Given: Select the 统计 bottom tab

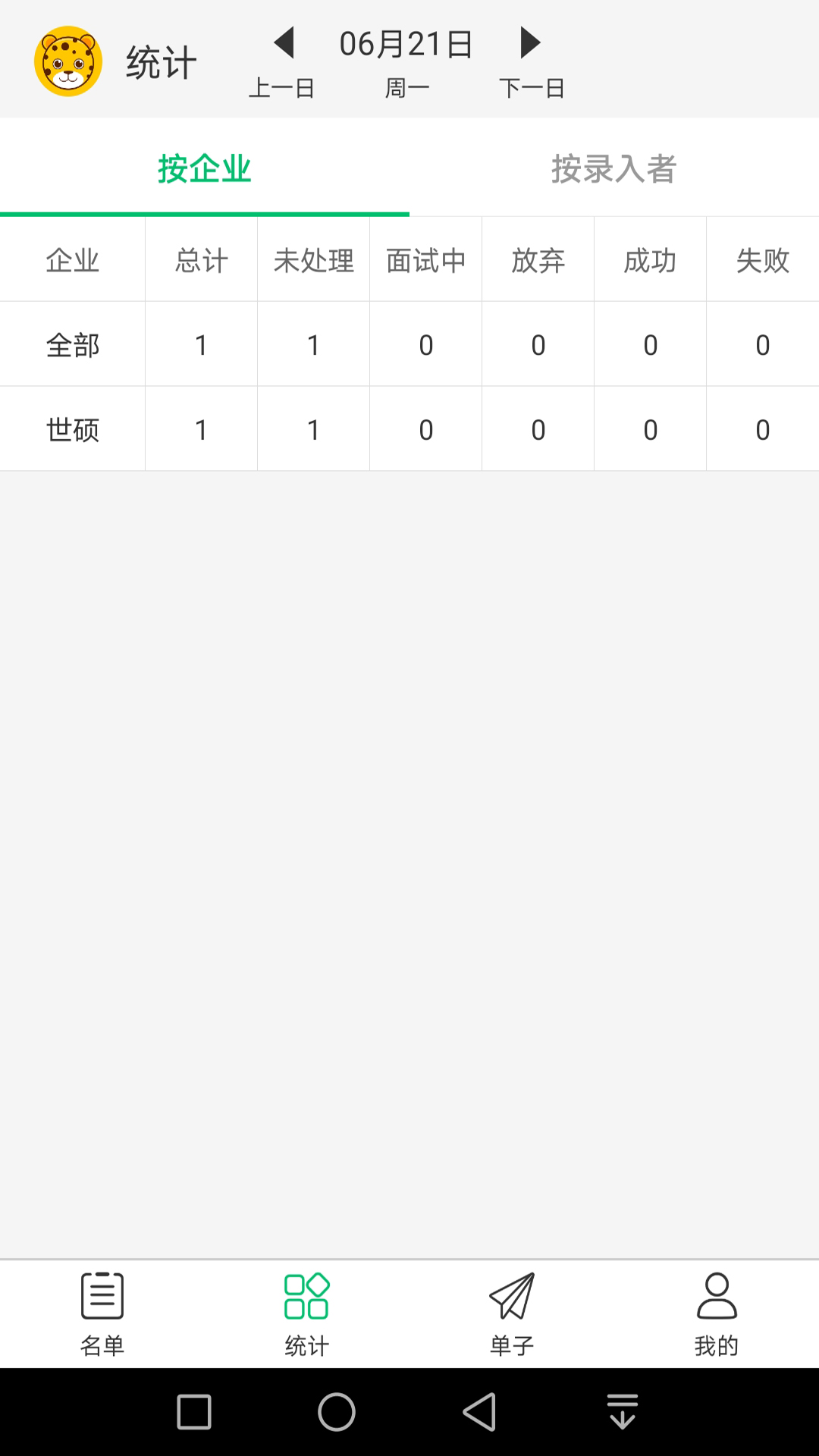Looking at the screenshot, I should tap(307, 1314).
